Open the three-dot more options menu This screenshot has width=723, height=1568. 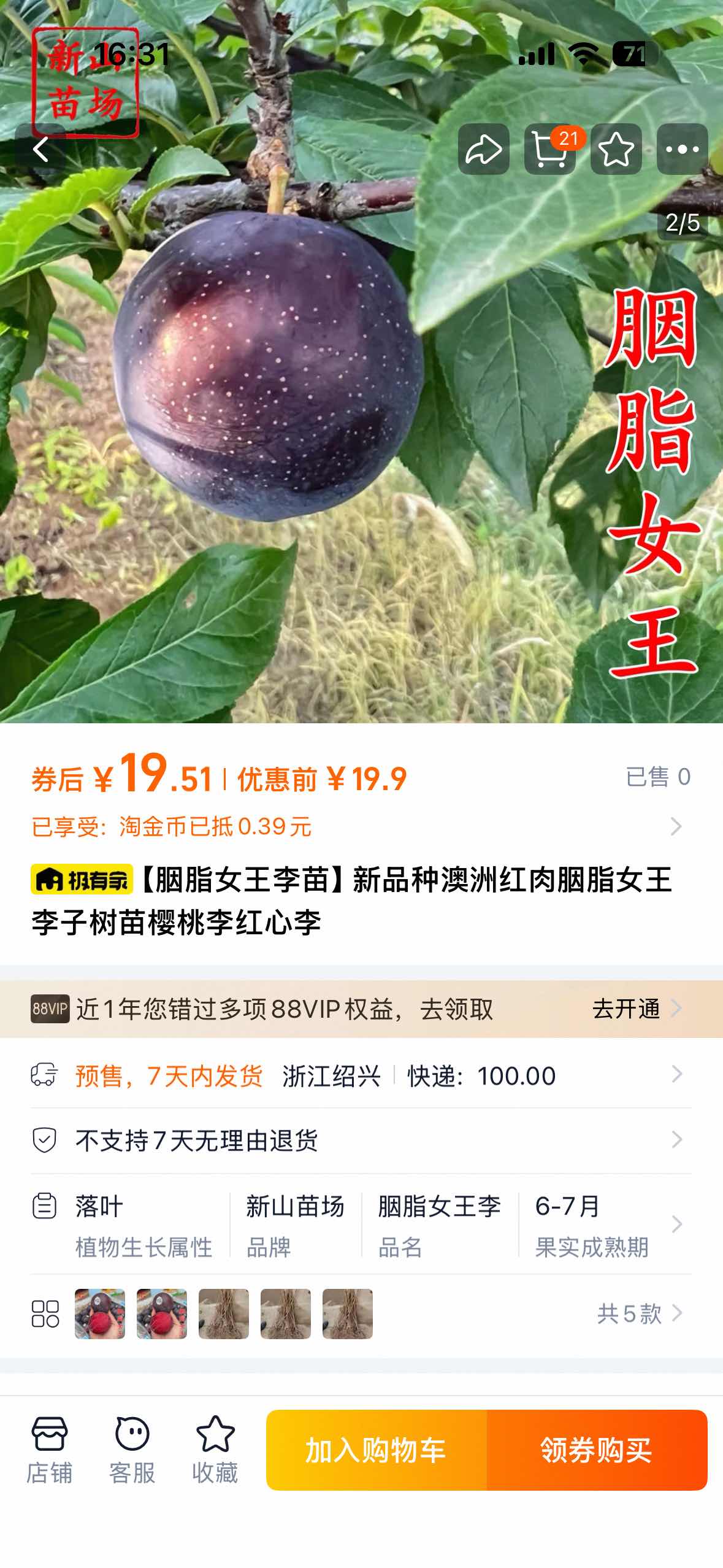682,149
